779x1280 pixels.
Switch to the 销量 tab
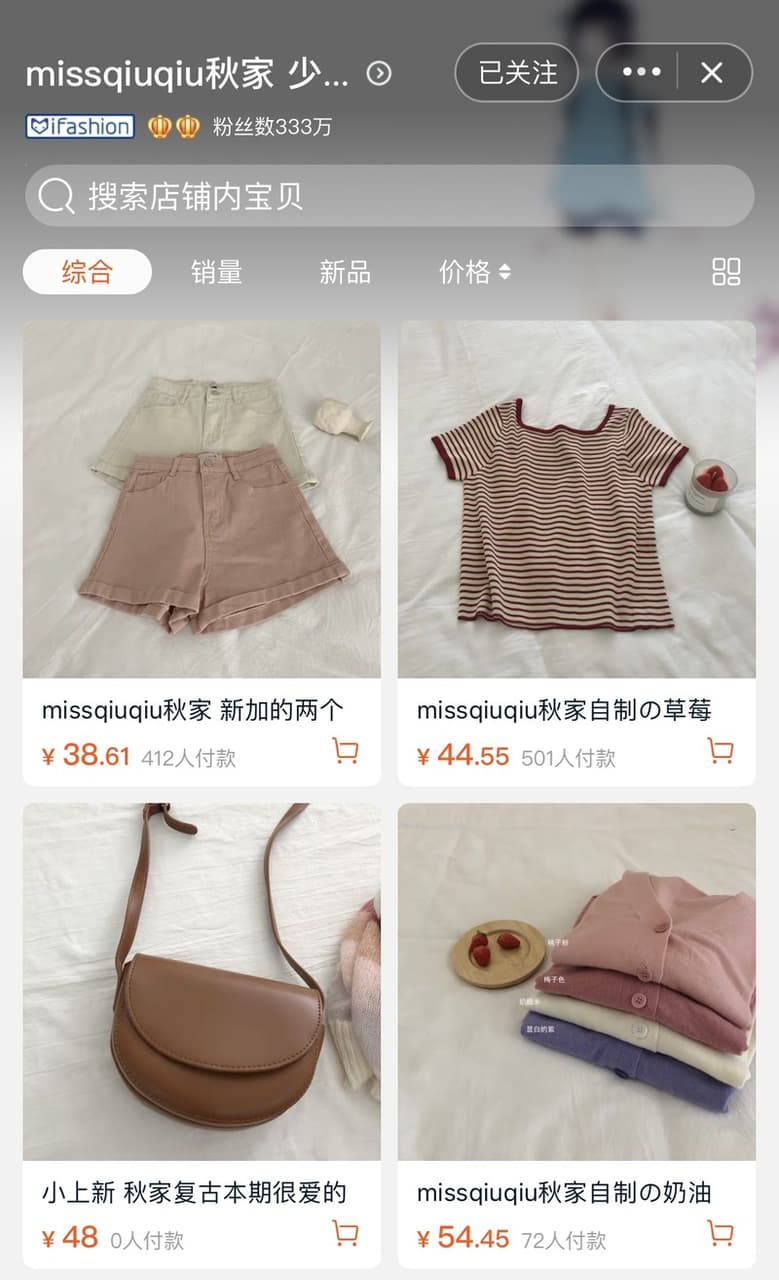(x=216, y=272)
